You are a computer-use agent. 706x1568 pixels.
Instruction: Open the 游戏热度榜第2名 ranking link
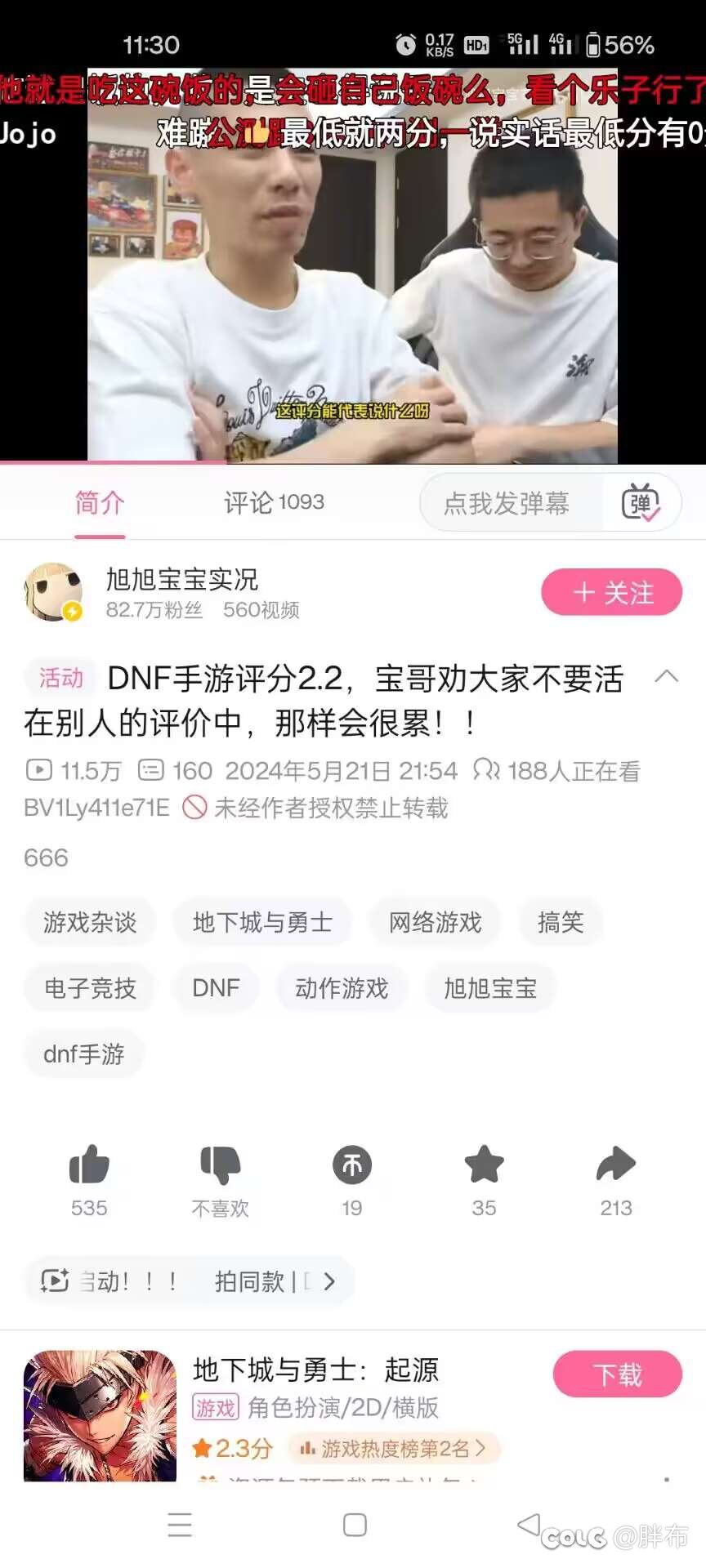(393, 1449)
